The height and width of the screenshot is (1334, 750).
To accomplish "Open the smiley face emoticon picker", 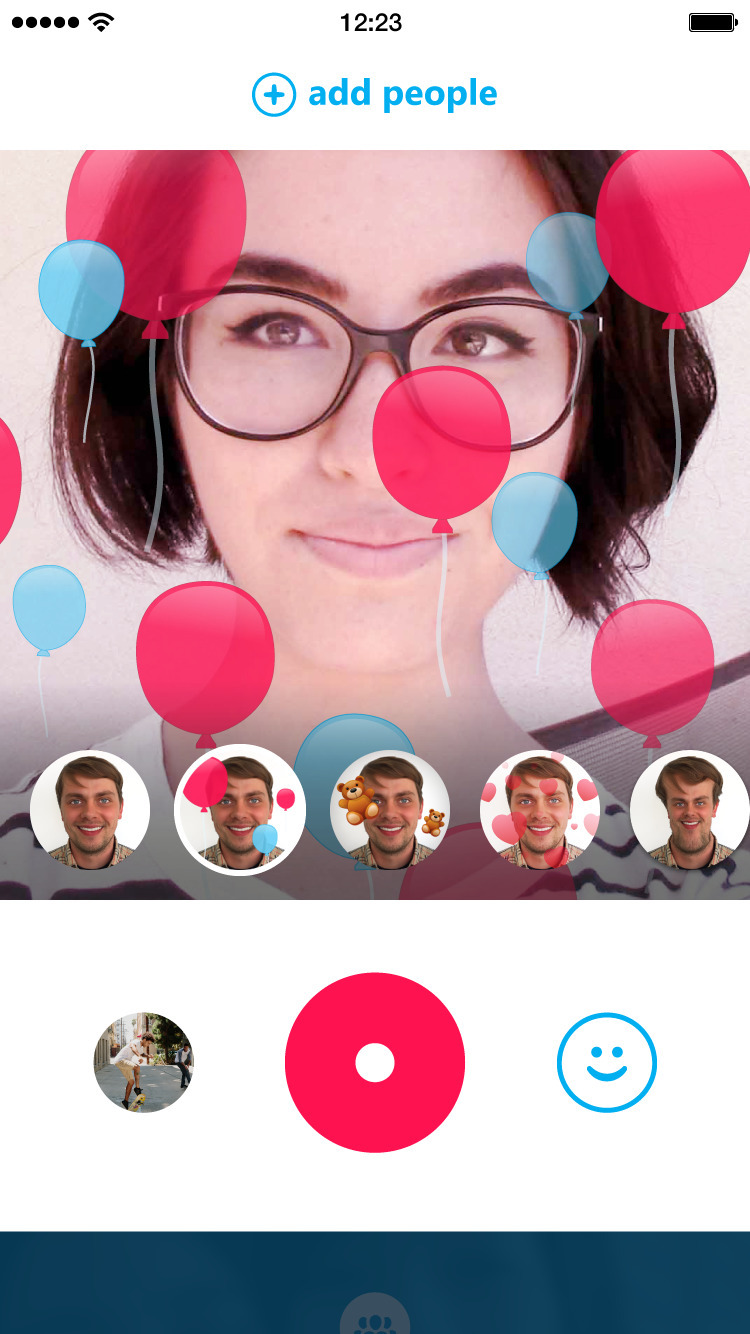I will click(x=606, y=1062).
